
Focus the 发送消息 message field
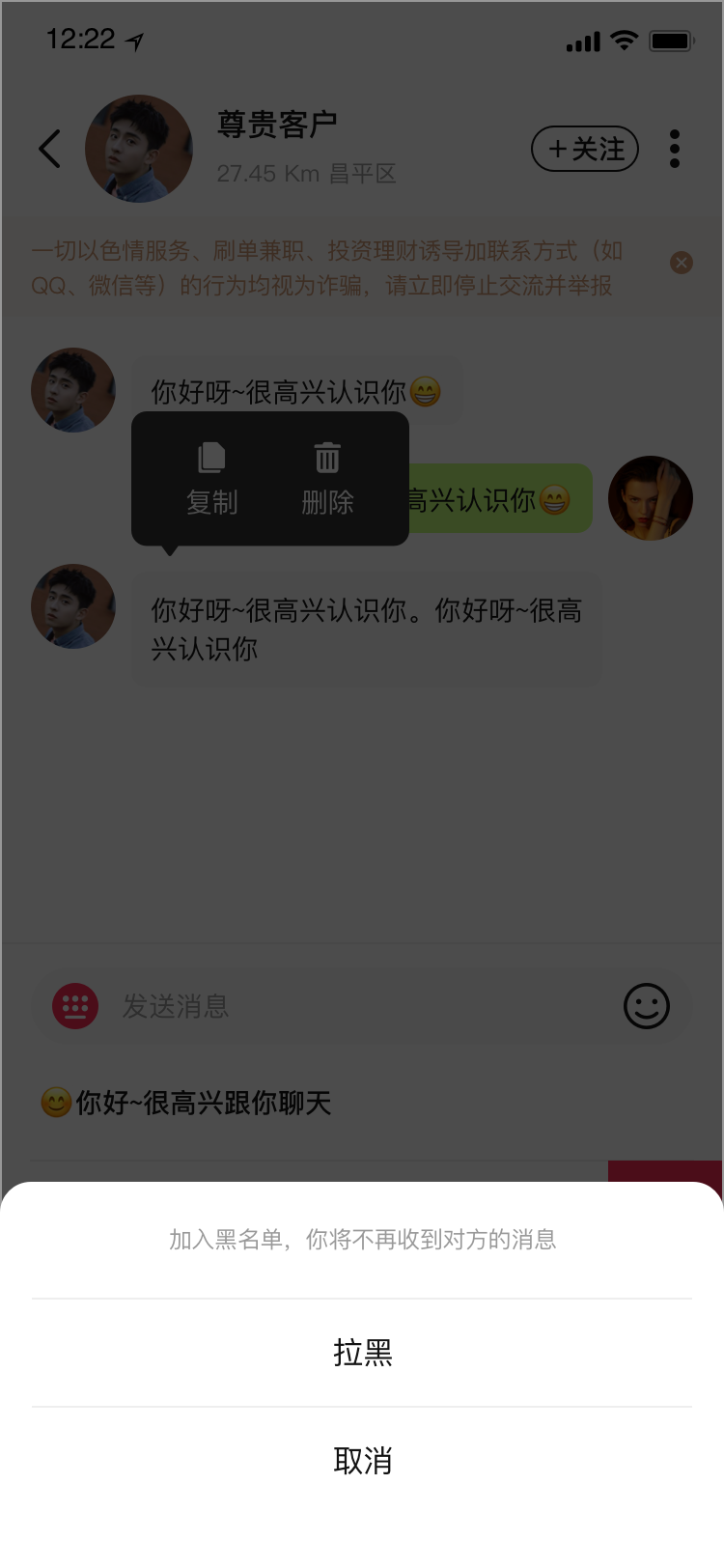[357, 1006]
